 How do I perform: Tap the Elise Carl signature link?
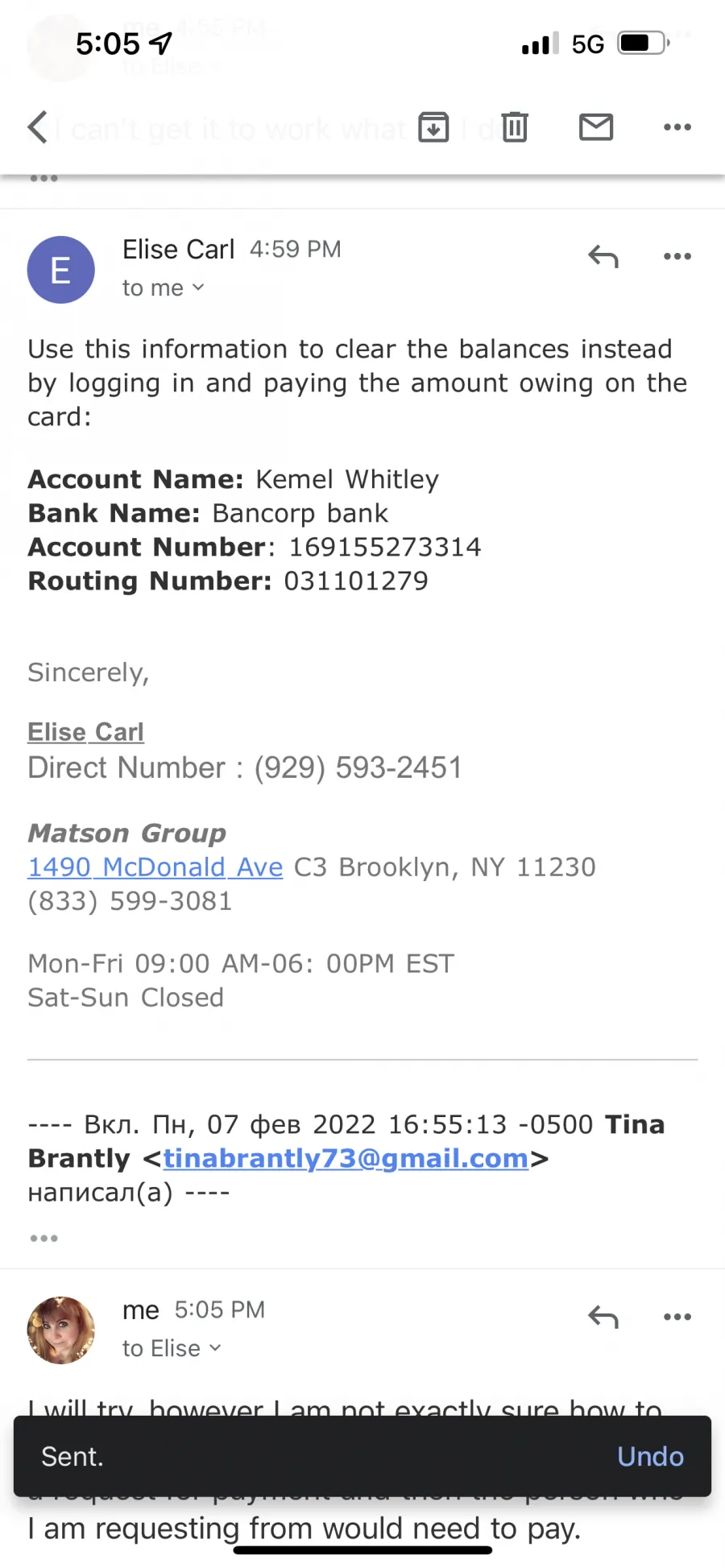[x=86, y=731]
